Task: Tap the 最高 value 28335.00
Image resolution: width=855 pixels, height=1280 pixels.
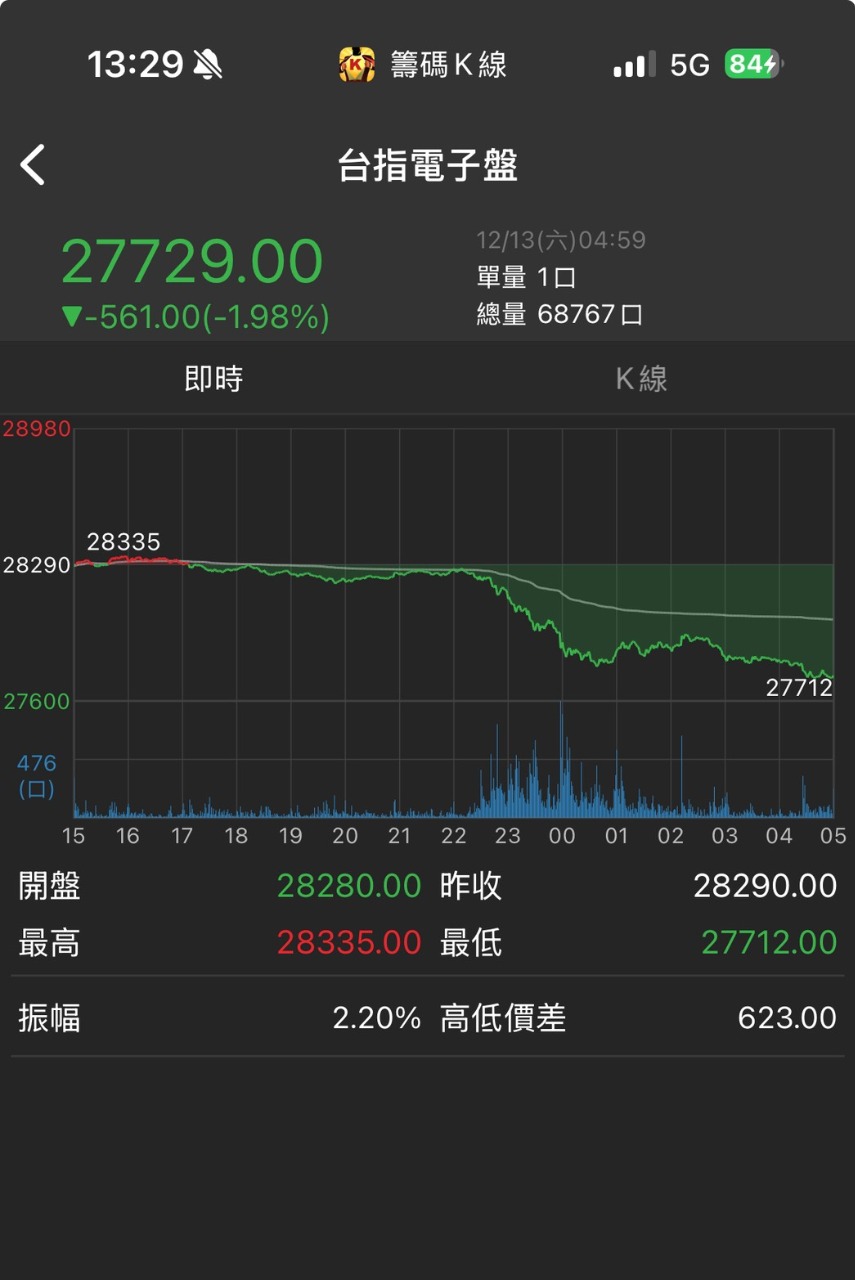Action: (350, 942)
